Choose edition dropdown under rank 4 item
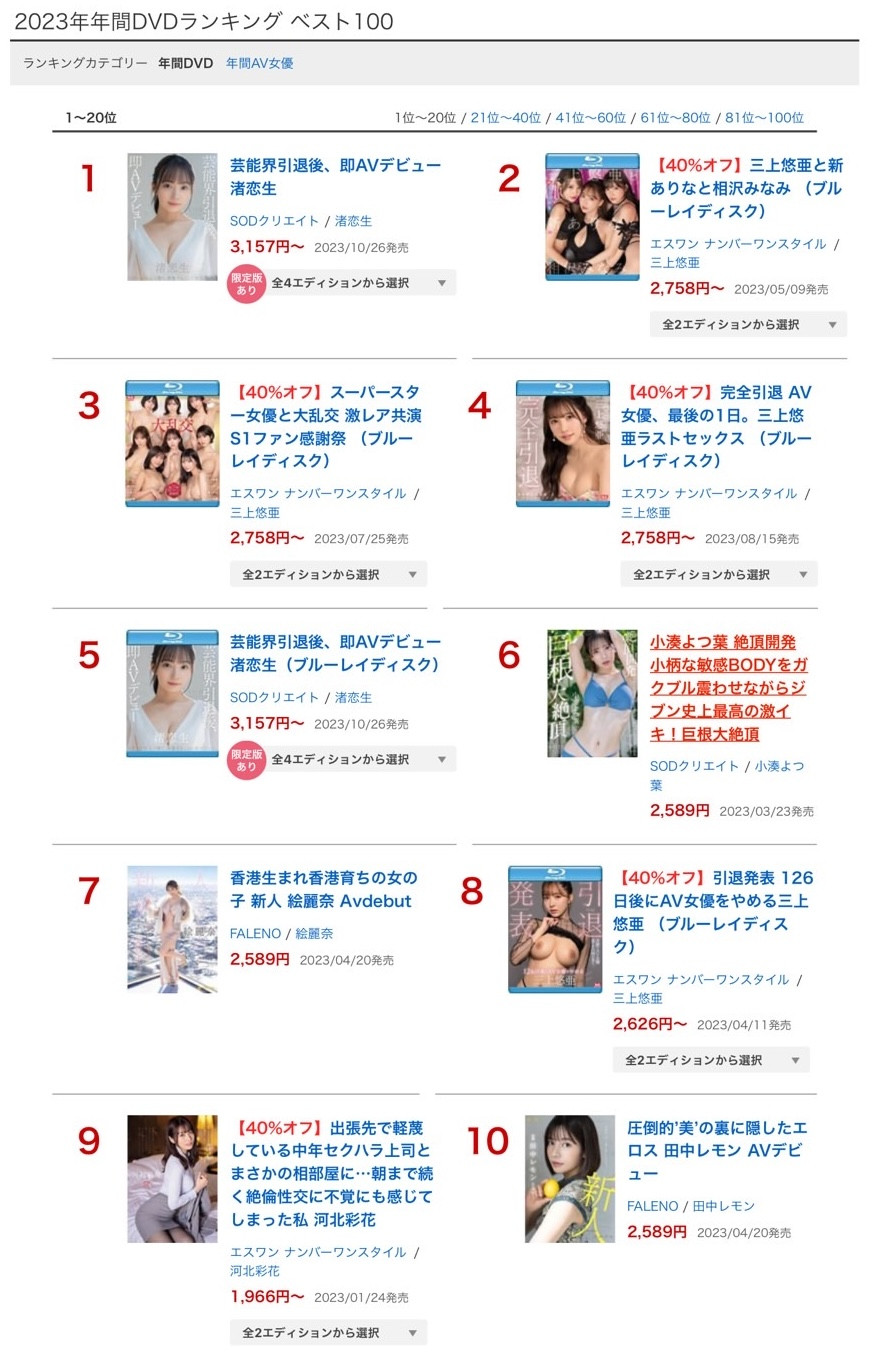The height and width of the screenshot is (1356, 872). pyautogui.click(x=718, y=575)
